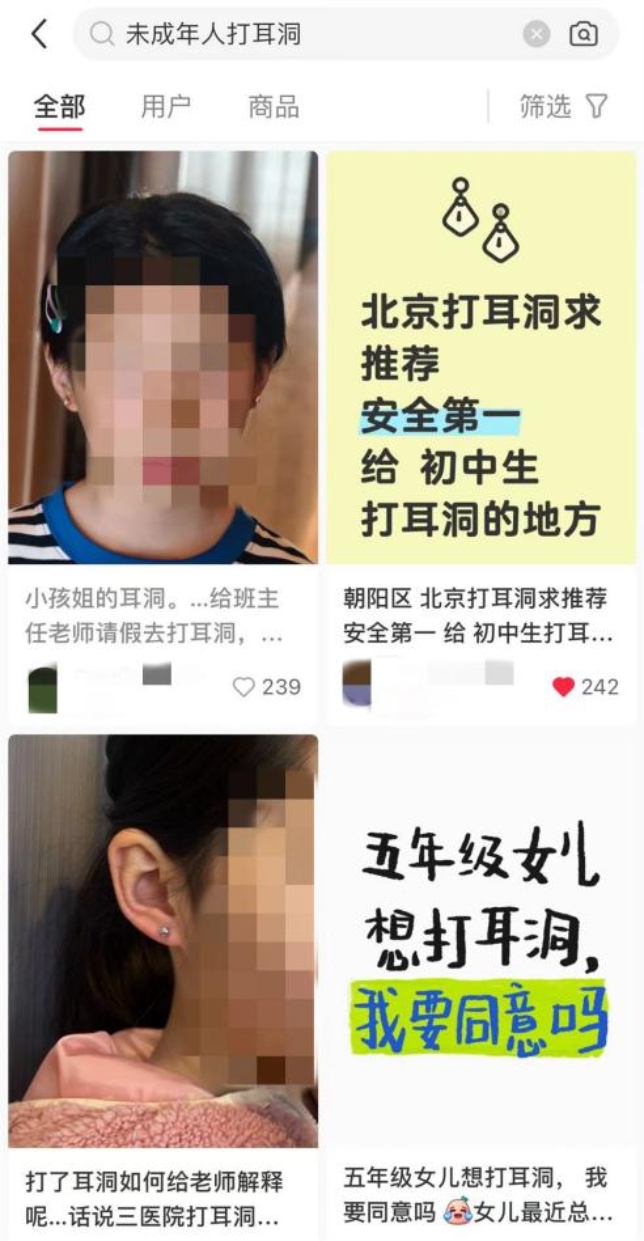Open the post 小孩姐的耳洞

point(163,357)
